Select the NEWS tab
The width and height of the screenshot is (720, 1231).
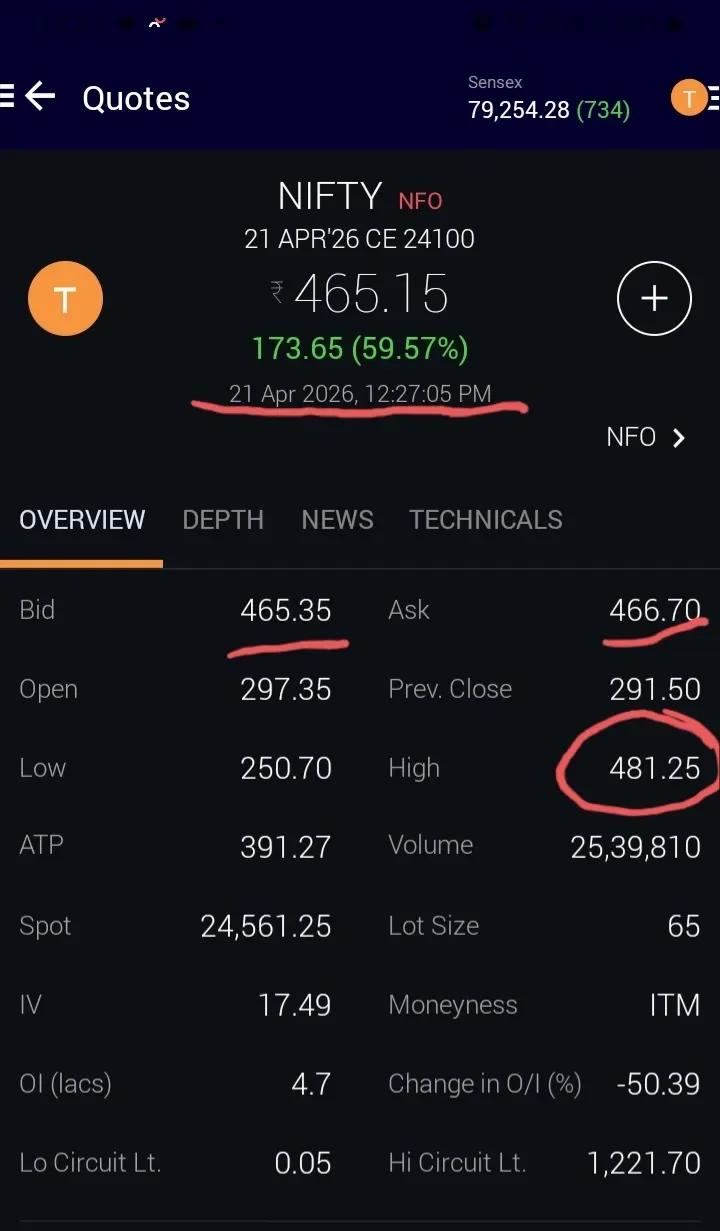pos(337,519)
